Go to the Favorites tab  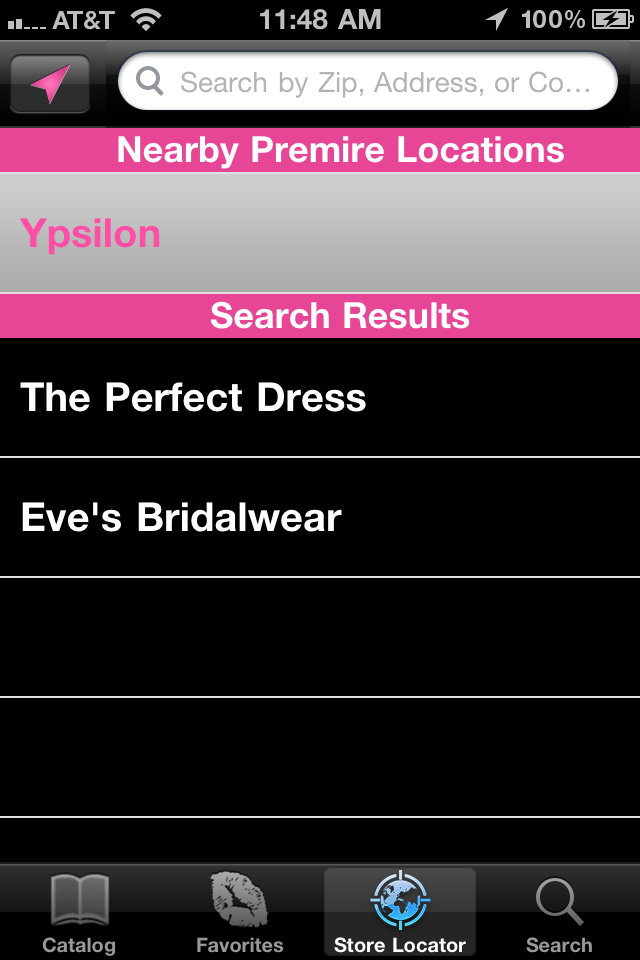(239, 913)
